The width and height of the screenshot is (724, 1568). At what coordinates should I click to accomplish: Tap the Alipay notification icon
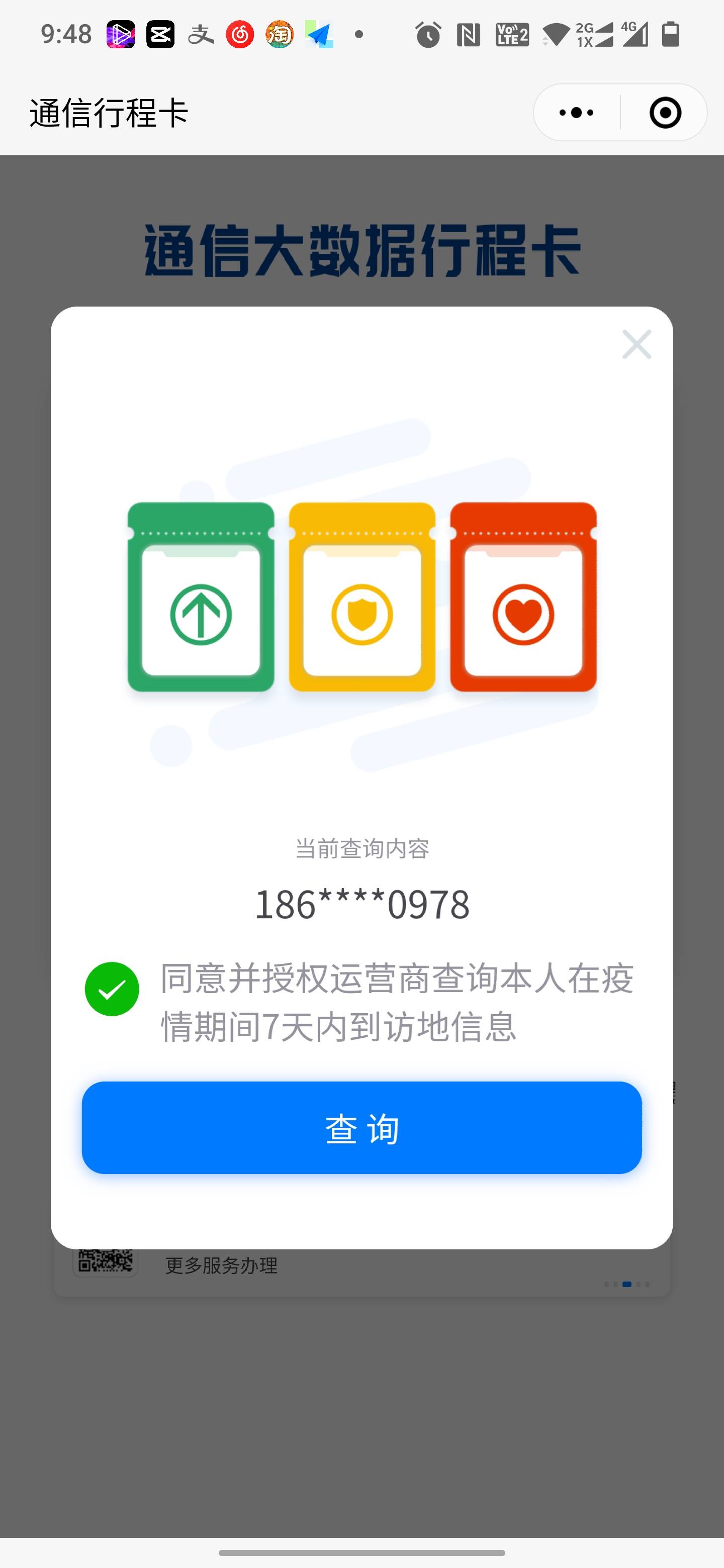[201, 35]
